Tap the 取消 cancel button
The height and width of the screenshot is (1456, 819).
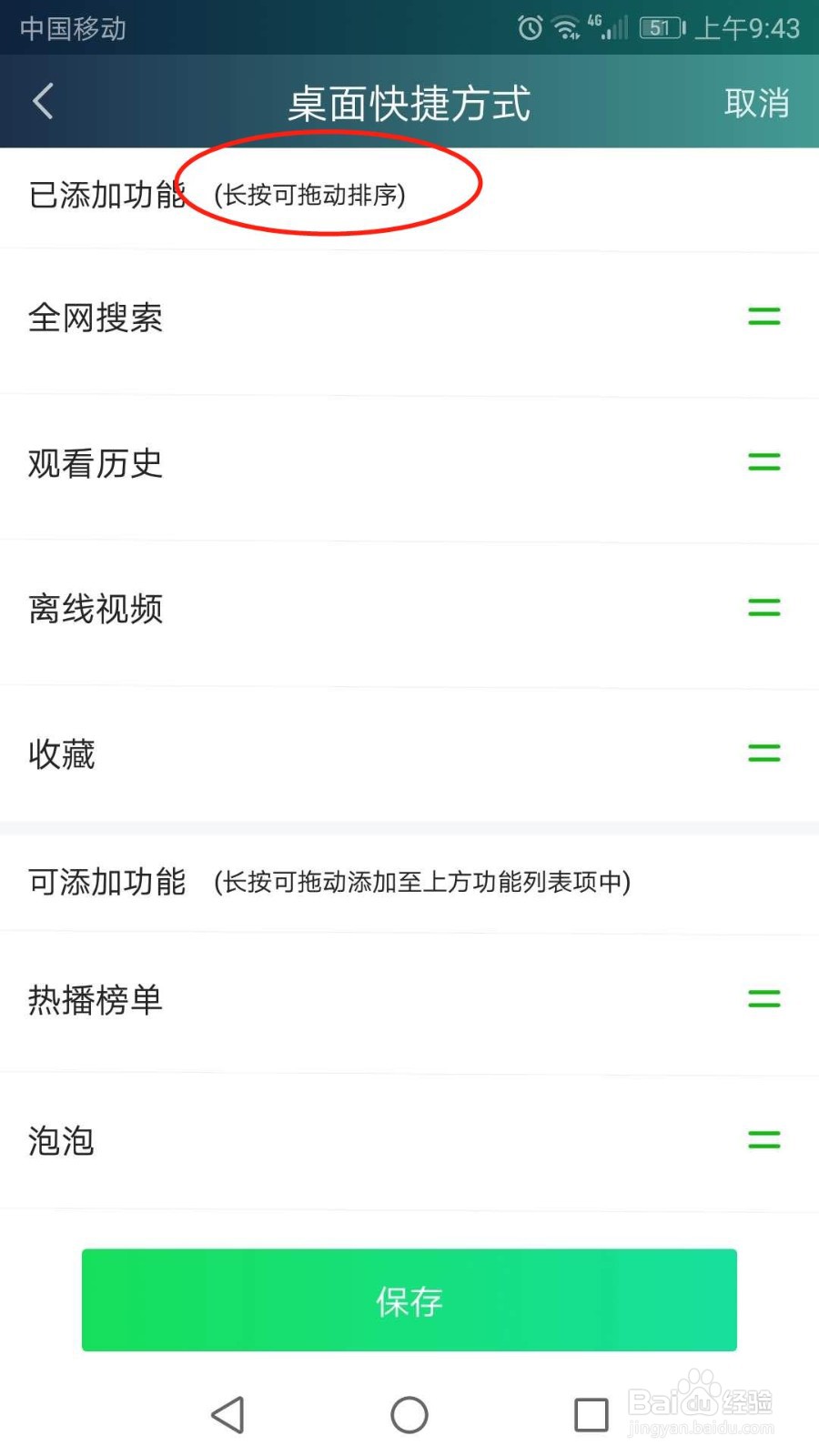(757, 103)
